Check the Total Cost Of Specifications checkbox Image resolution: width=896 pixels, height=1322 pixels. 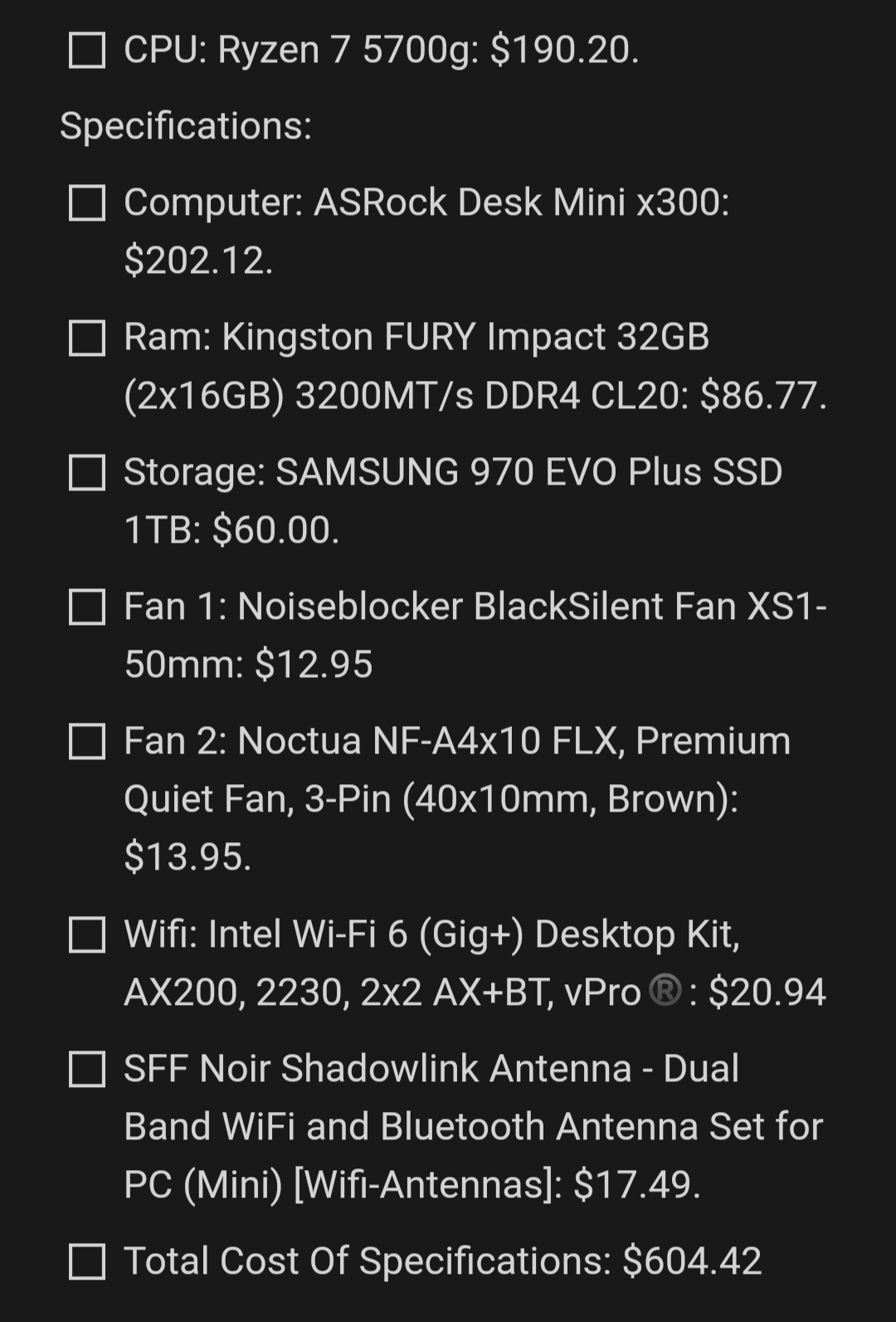[85, 1261]
